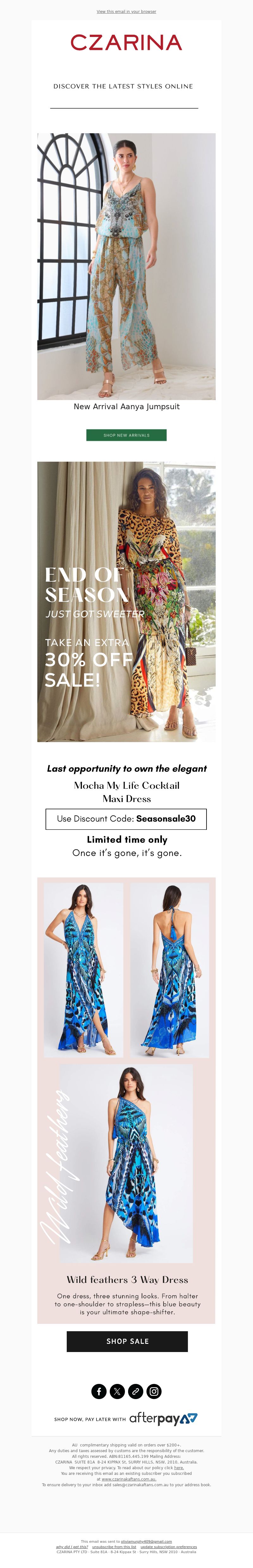This screenshot has width=253, height=1568.
Task: Open the Wild Feathers 3 Way Dress image
Action: (126, 1163)
